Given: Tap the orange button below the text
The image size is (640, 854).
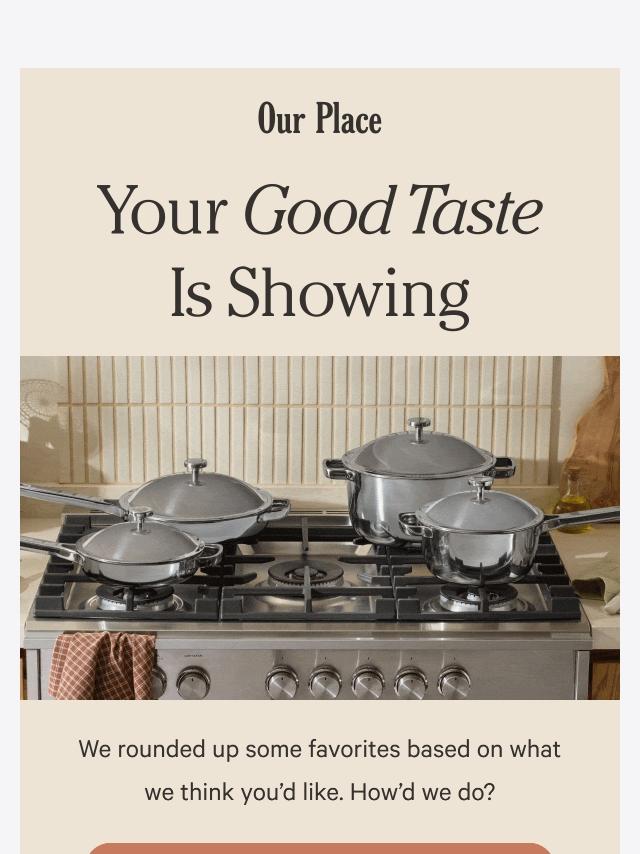Looking at the screenshot, I should coord(320,848).
